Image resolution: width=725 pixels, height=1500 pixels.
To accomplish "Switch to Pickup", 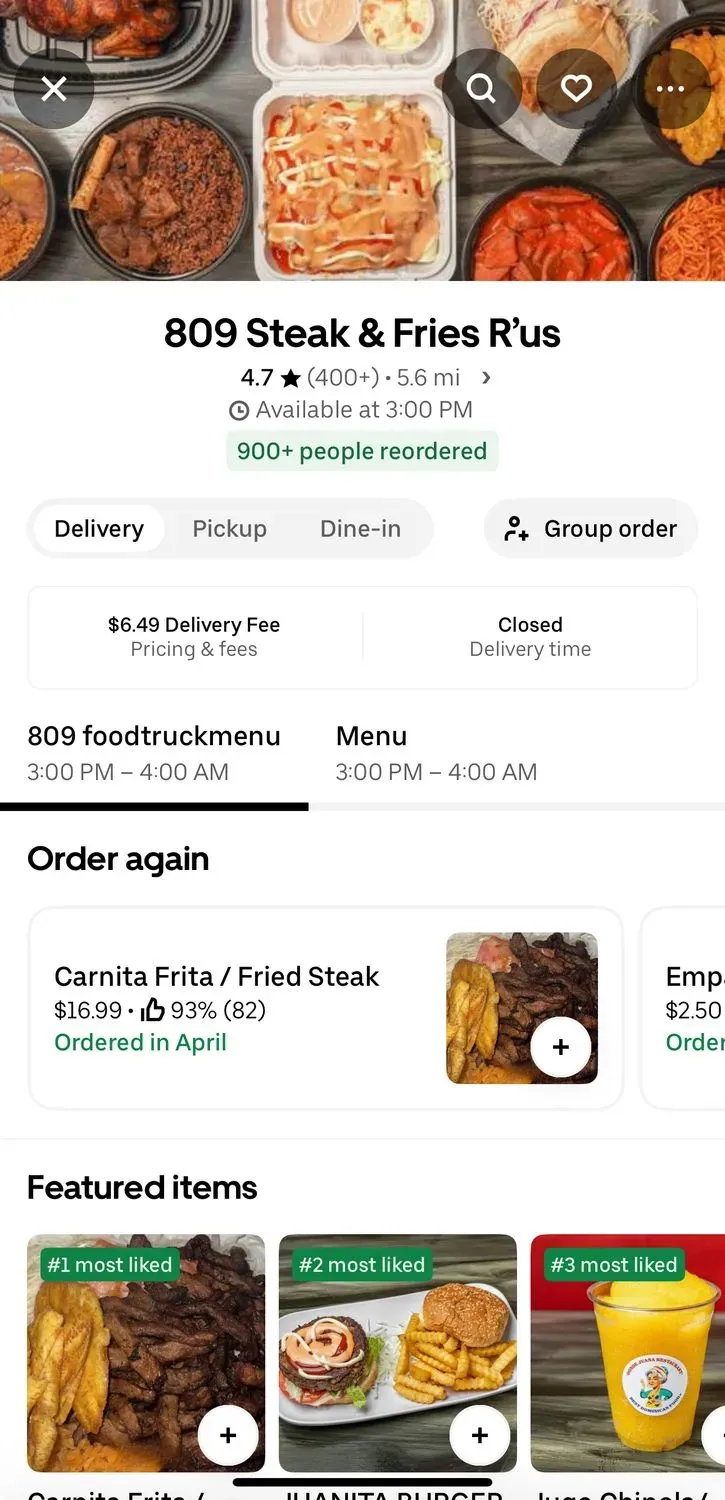I will tap(229, 529).
